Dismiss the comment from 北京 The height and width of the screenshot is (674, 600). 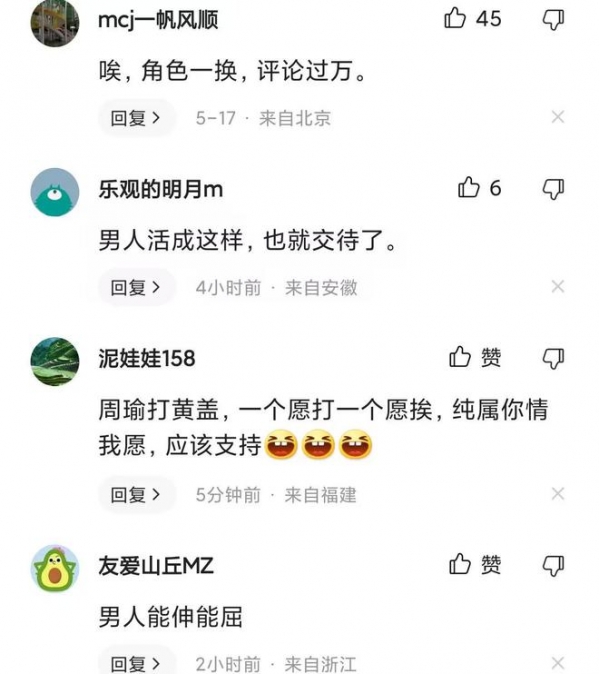coord(558,118)
